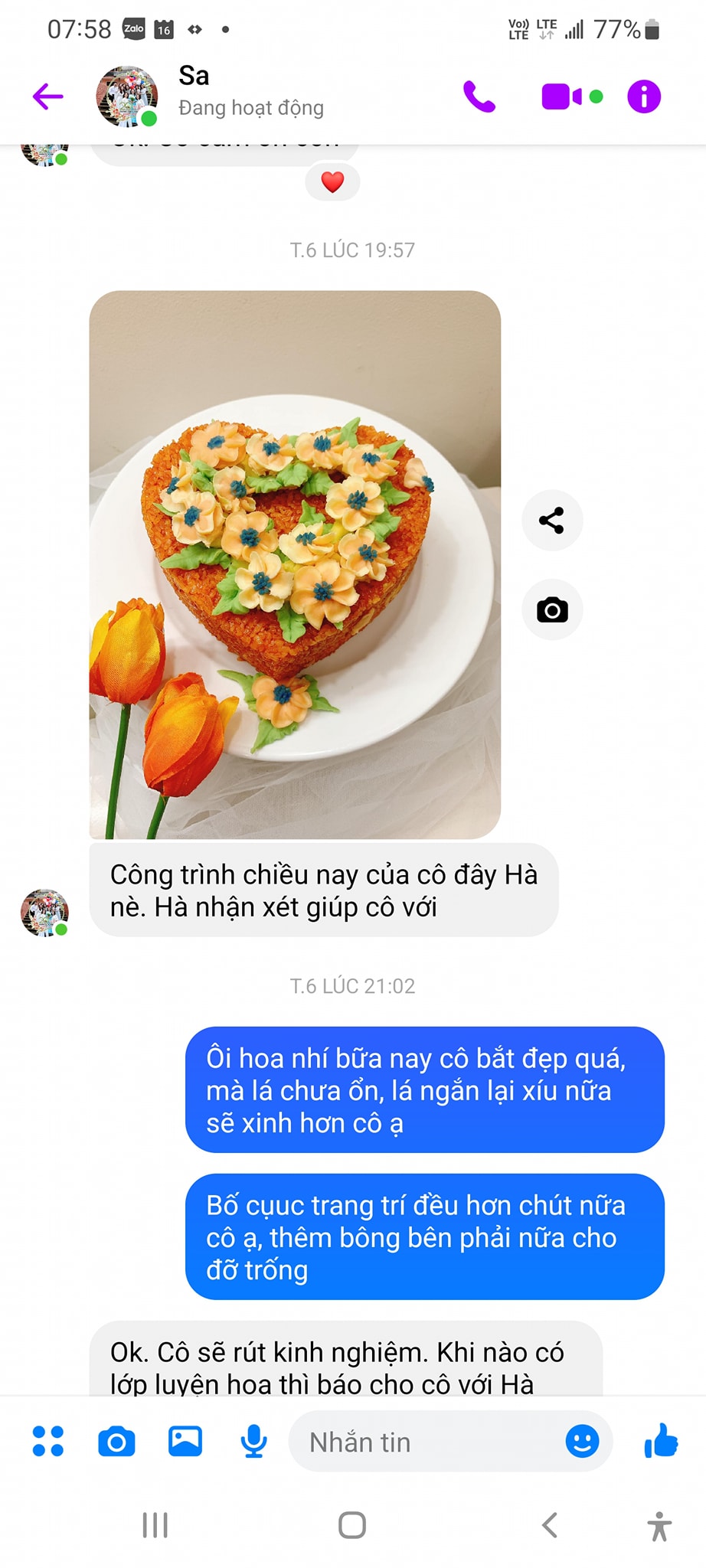Share the cake photo

point(552,521)
